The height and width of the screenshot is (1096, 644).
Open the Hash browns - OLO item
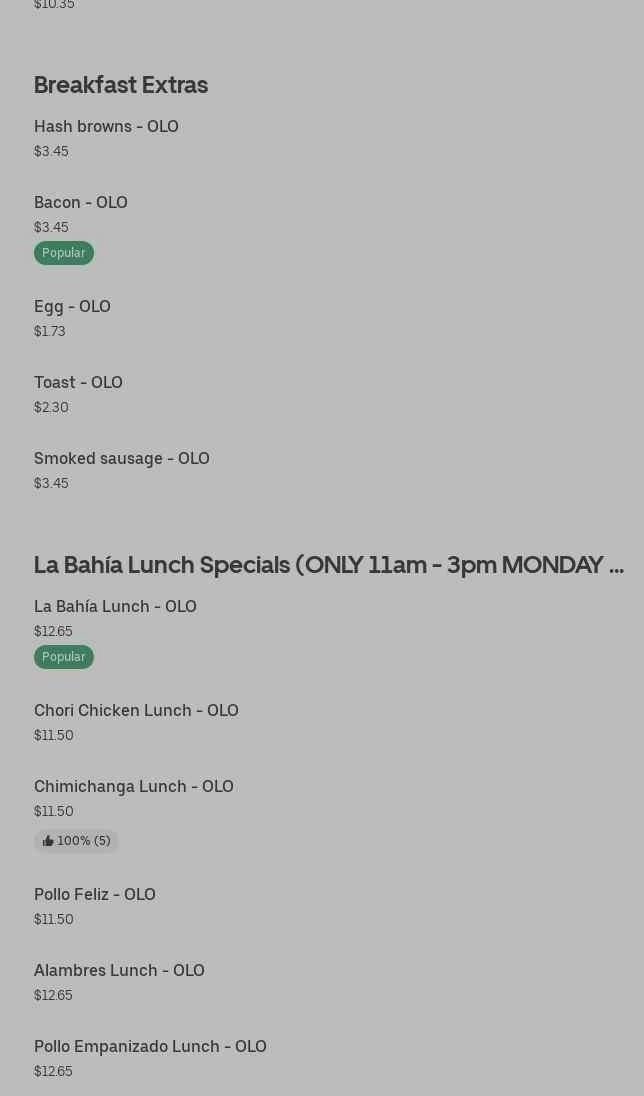(106, 127)
